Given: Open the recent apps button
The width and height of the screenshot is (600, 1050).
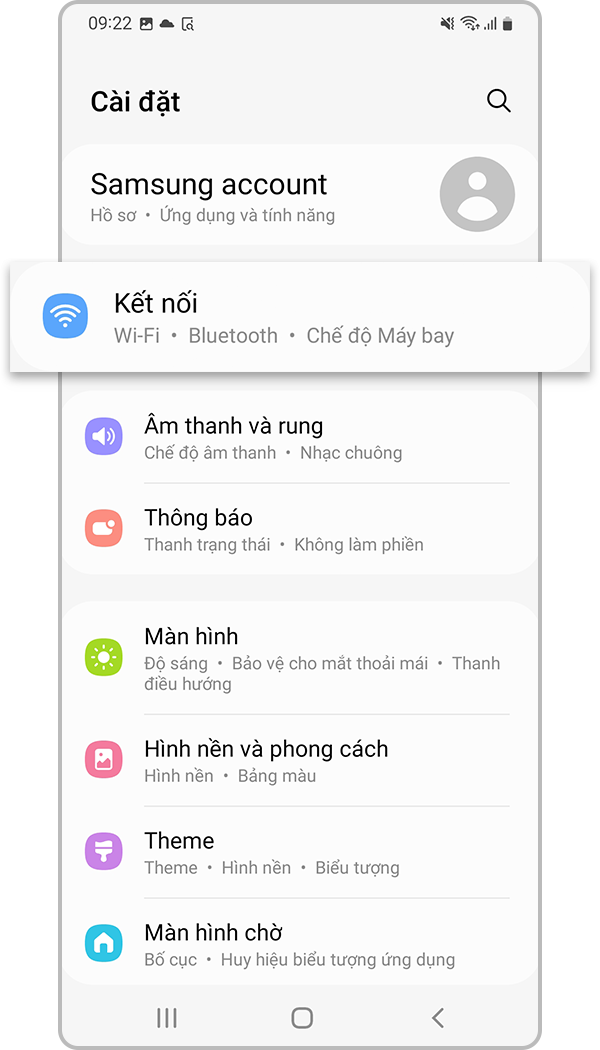Looking at the screenshot, I should click(167, 1018).
